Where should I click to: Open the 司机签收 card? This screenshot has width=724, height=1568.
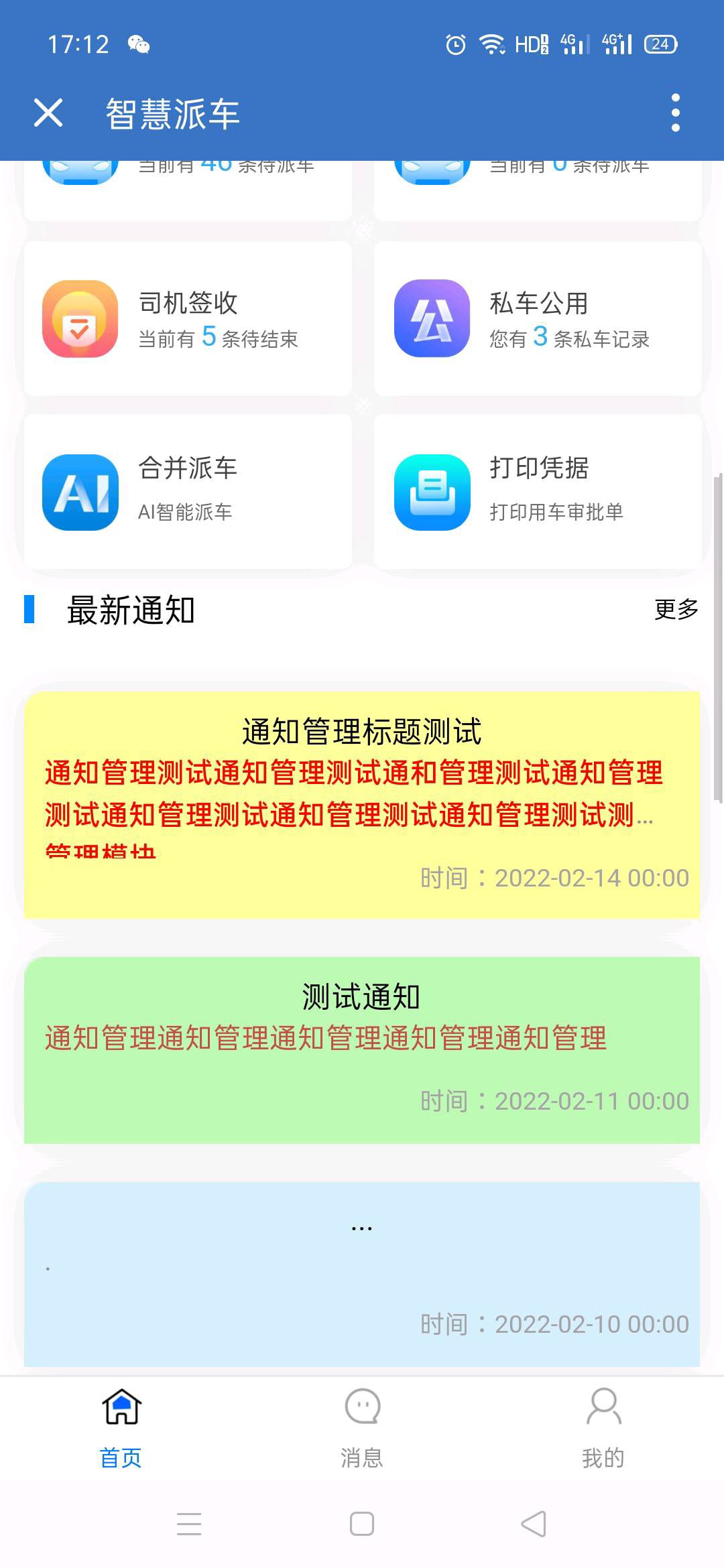[188, 319]
